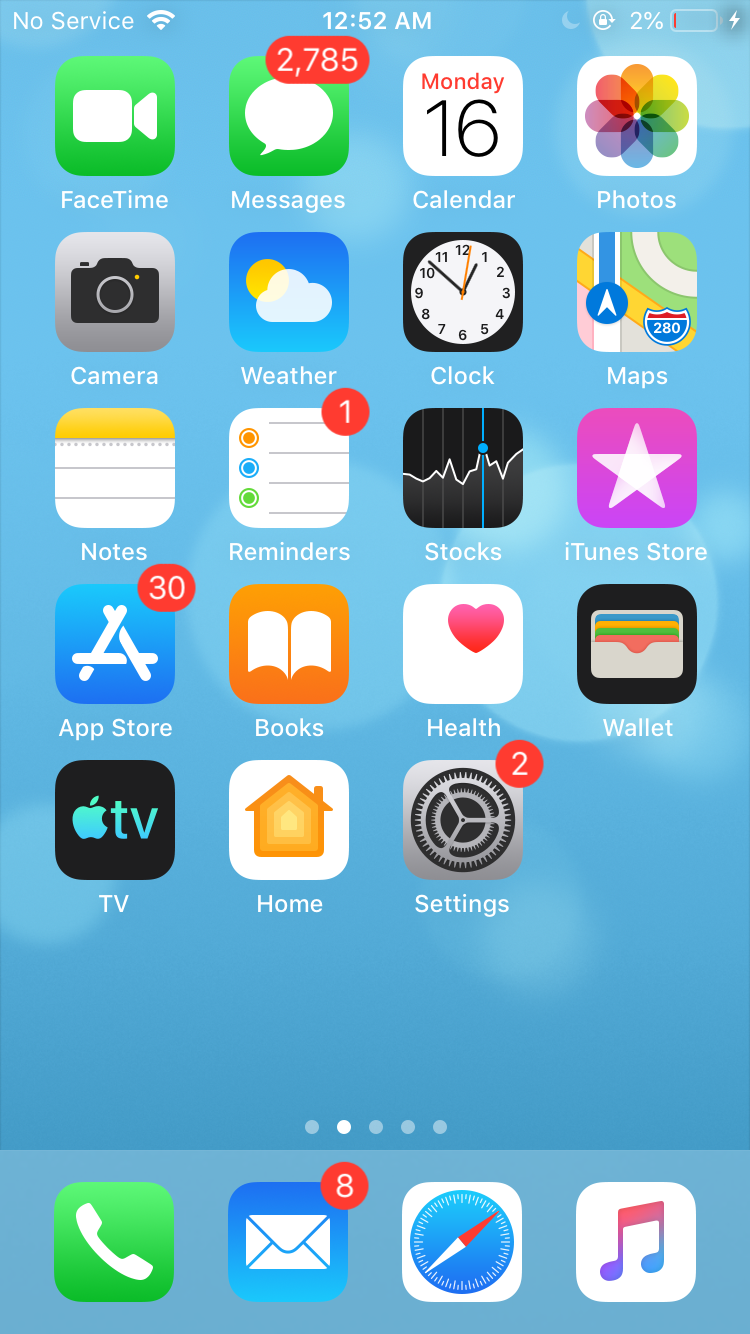
Task: Open the Notes app
Action: click(x=114, y=467)
